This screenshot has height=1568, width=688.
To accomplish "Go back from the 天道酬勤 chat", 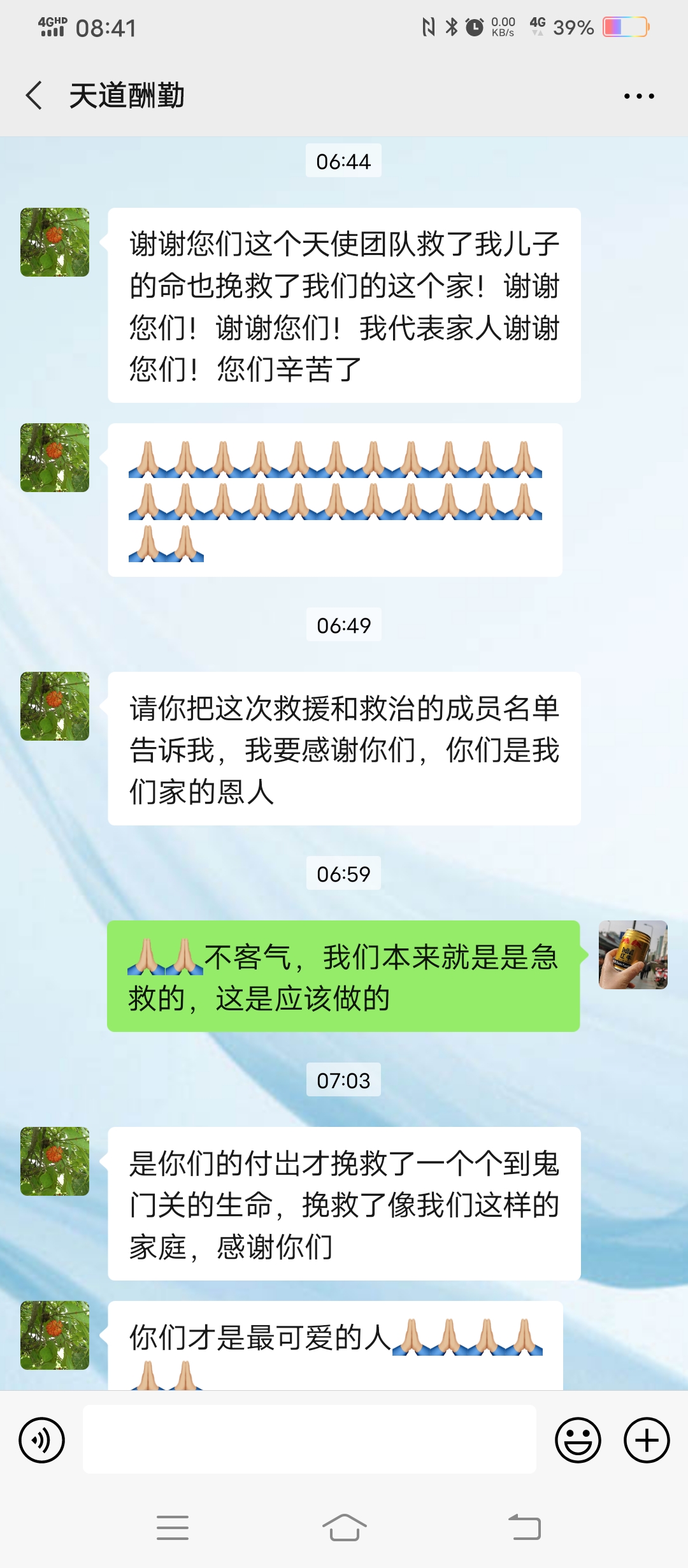I will (x=34, y=96).
